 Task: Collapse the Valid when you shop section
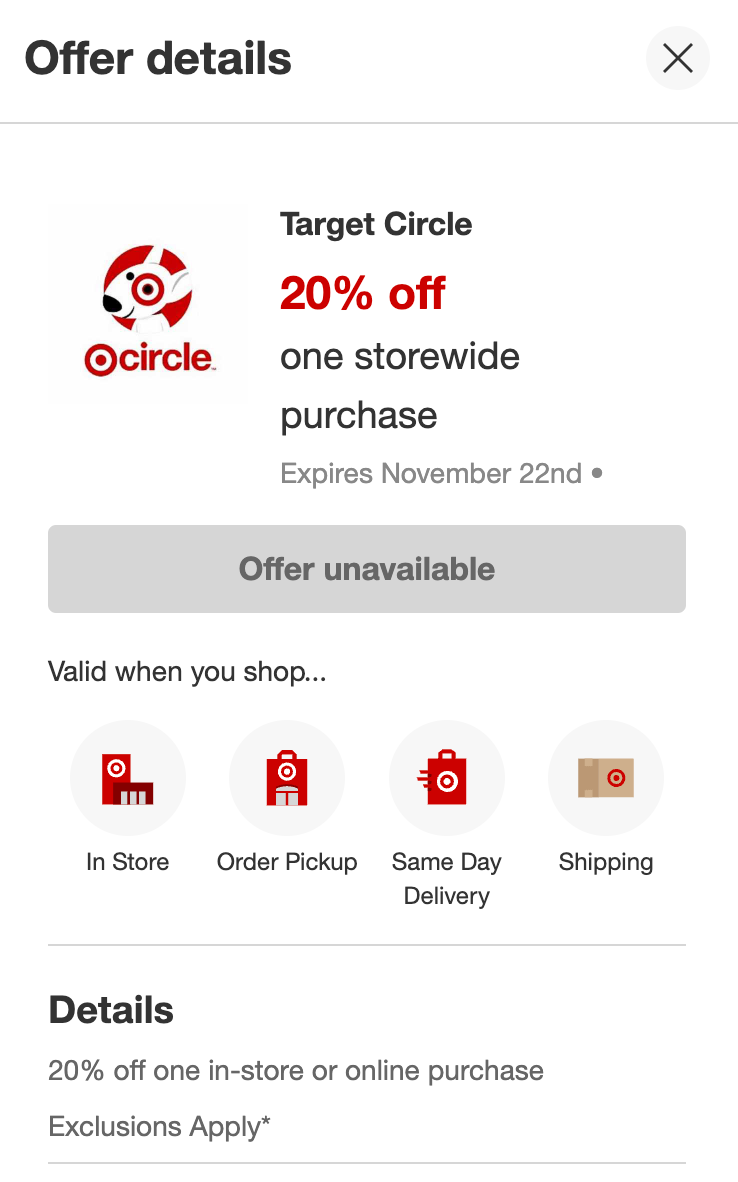[187, 671]
